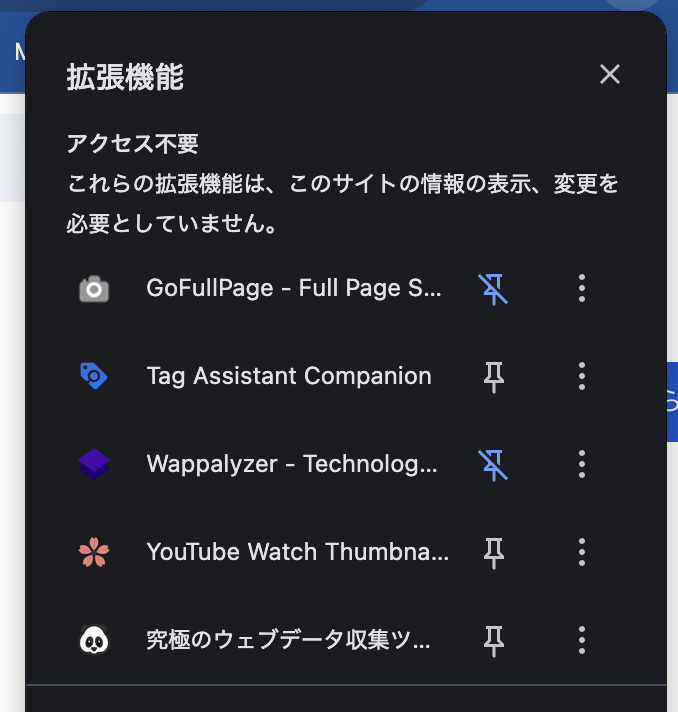Pin Tag Assistant Companion to toolbar

click(x=493, y=377)
